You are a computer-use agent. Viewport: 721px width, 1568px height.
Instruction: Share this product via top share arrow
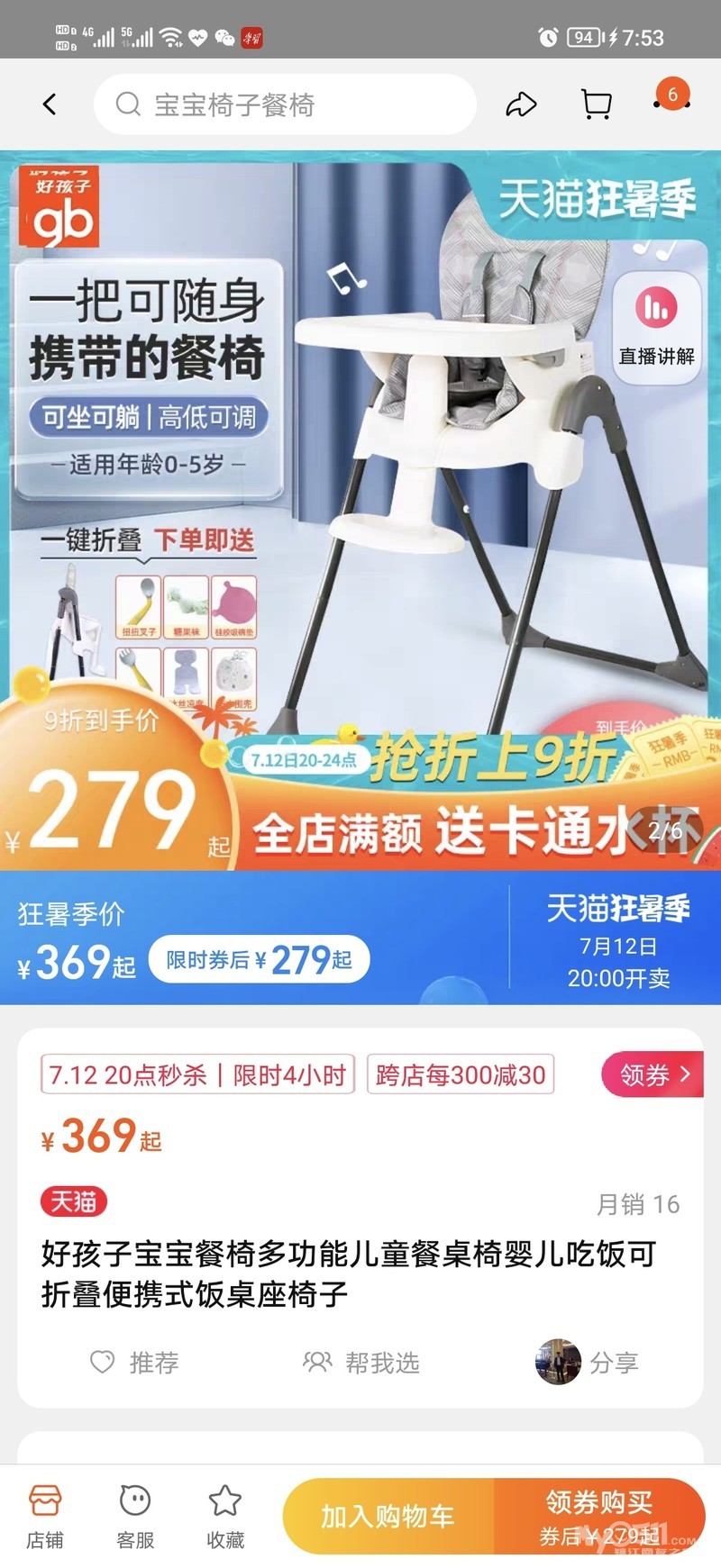point(521,104)
